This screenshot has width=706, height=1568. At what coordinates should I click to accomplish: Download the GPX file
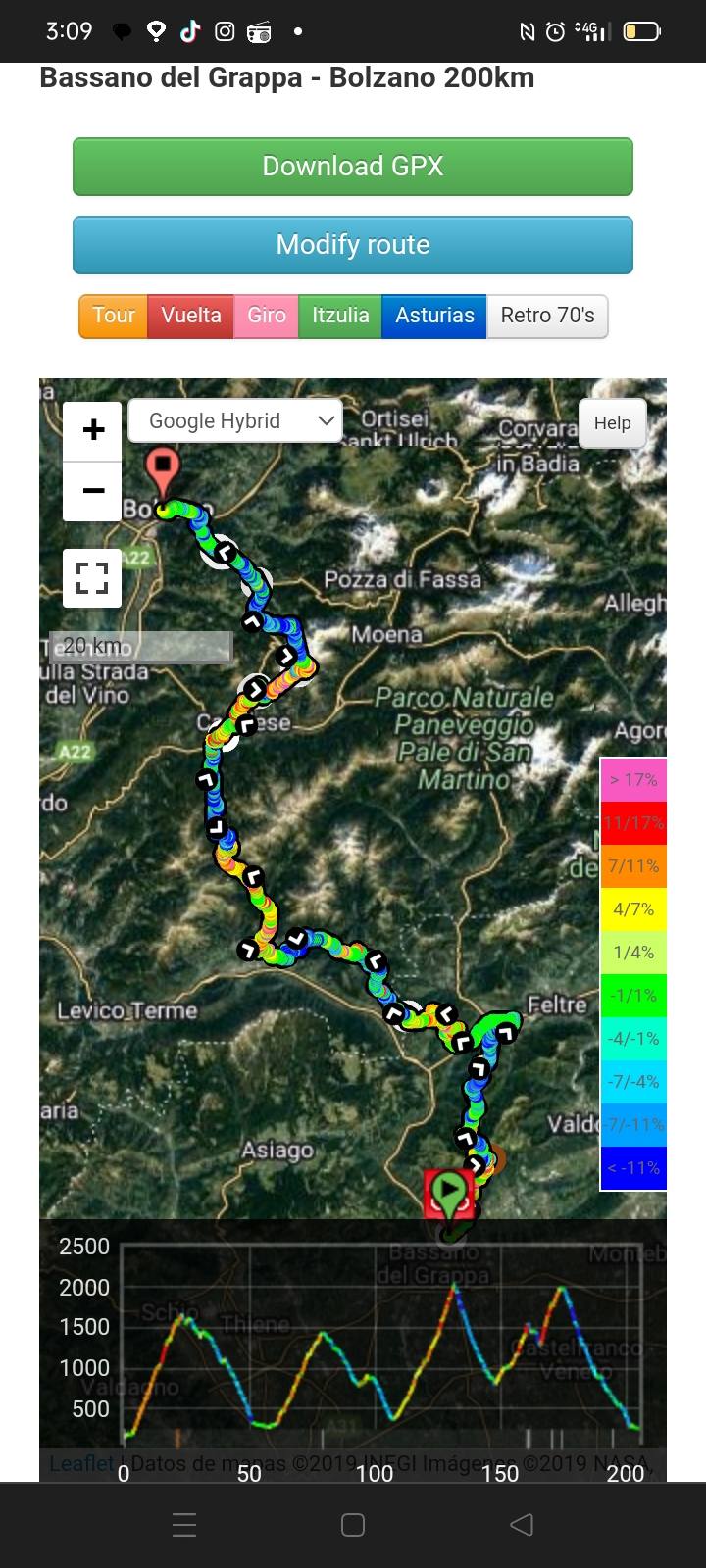pos(353,167)
